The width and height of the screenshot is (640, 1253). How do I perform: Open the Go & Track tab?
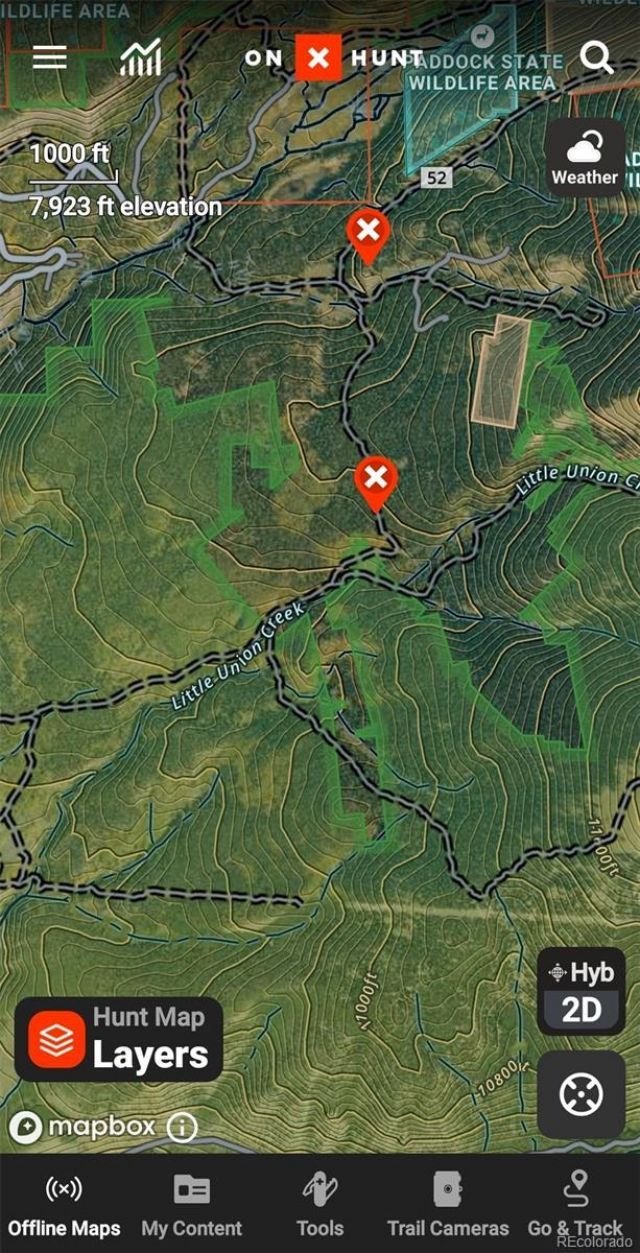coord(575,1206)
